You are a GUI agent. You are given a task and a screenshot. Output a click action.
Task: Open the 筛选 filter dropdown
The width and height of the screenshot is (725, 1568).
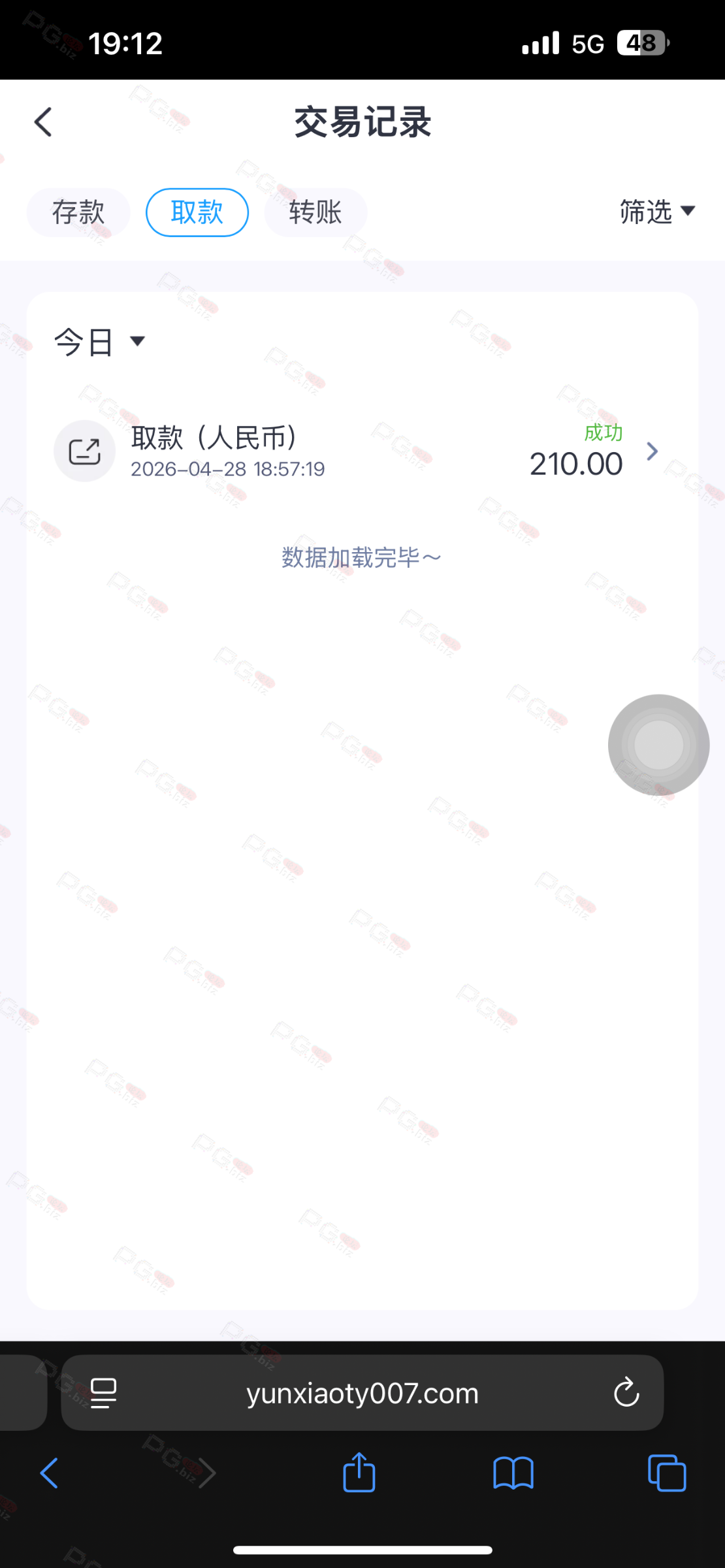[x=656, y=212]
